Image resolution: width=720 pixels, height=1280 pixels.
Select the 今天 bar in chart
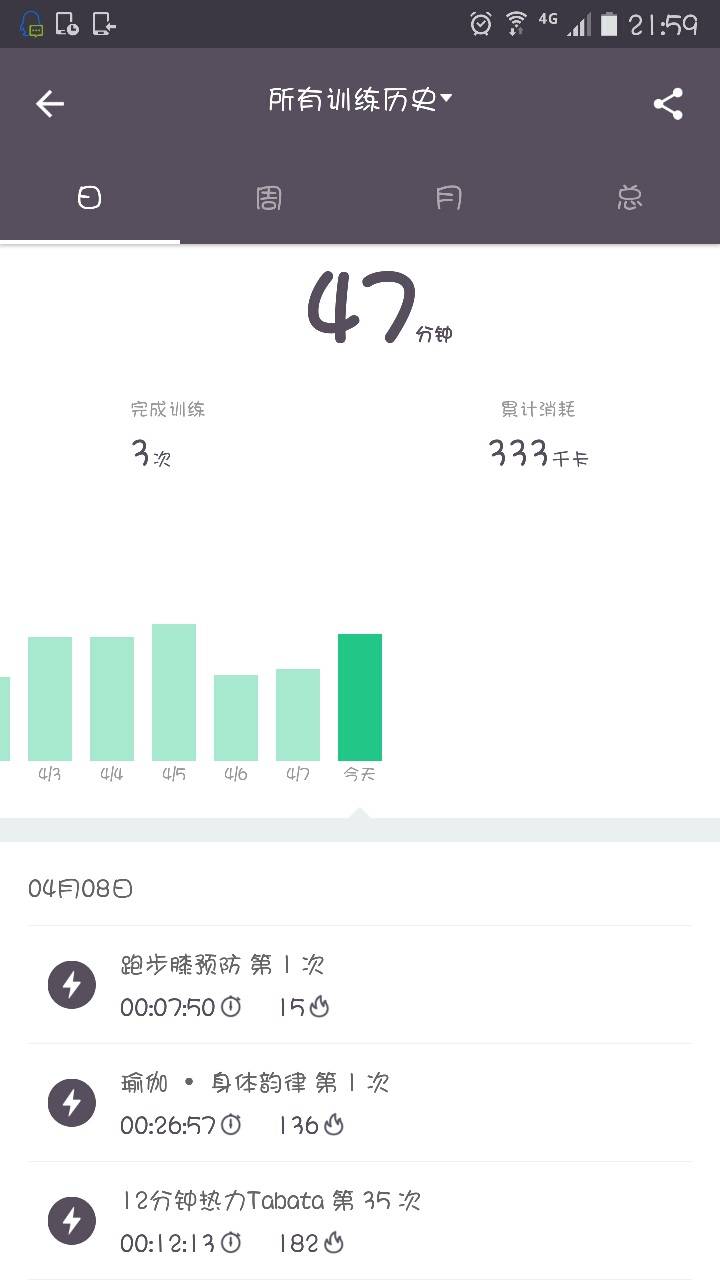[360, 697]
